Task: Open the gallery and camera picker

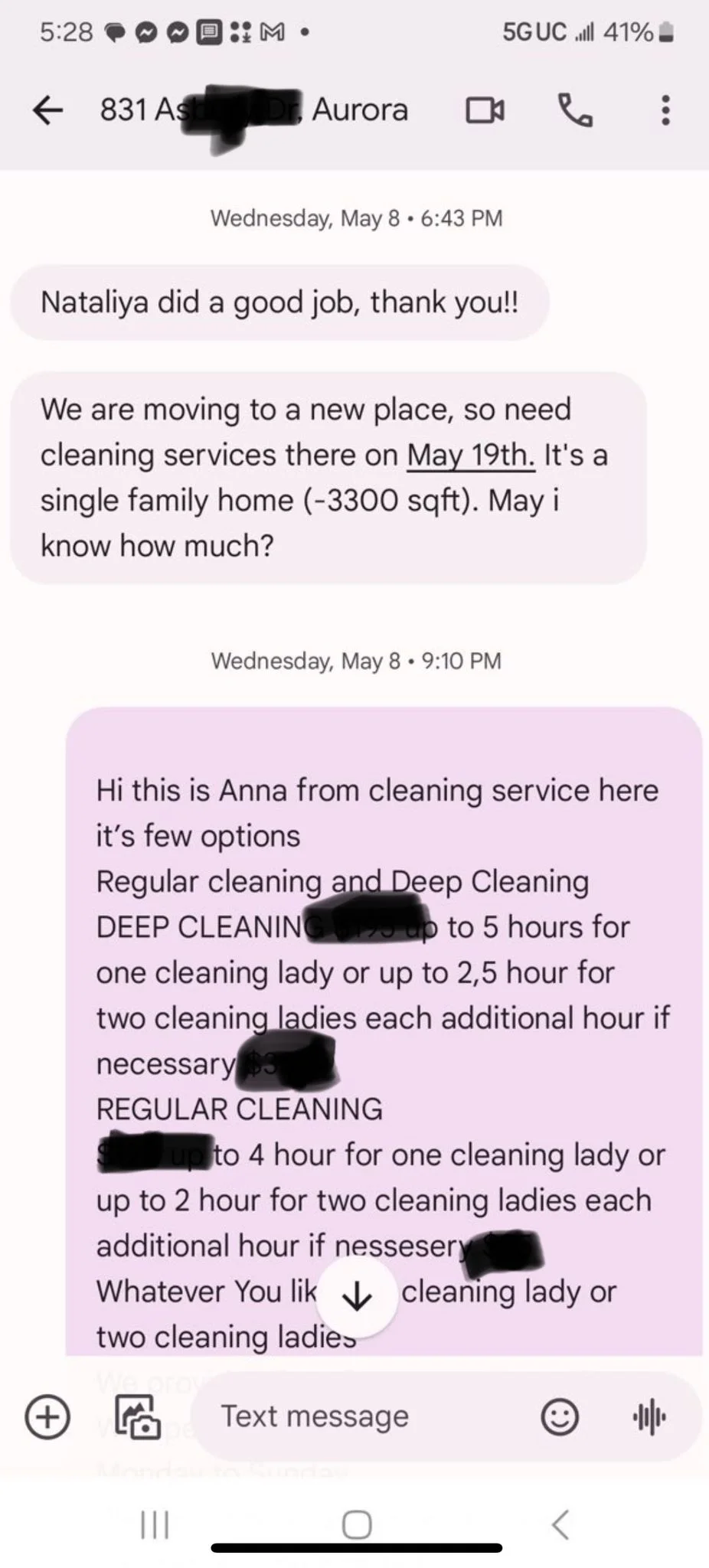Action: coord(137,1416)
